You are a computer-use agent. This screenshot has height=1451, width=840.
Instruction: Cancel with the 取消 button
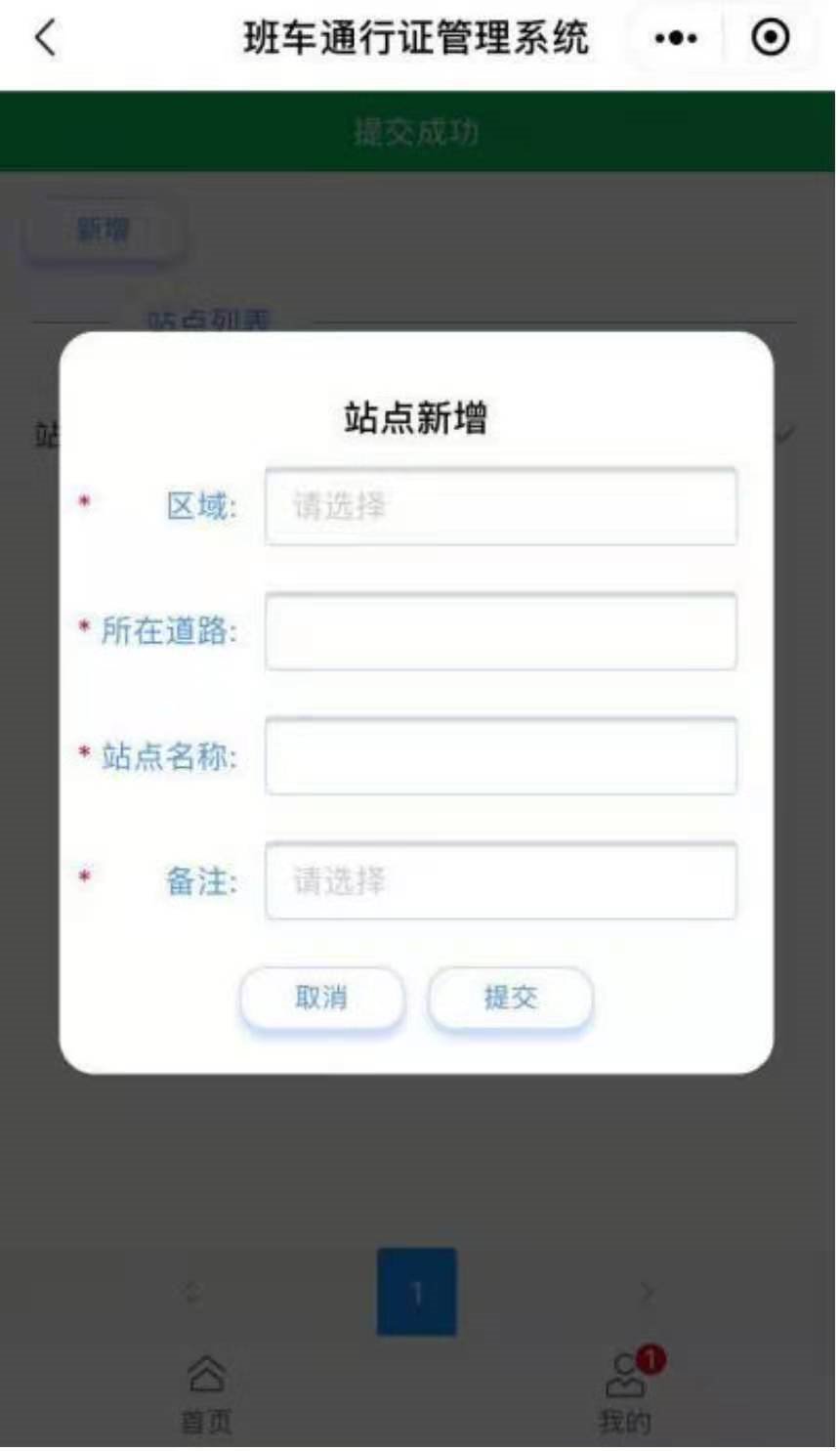(321, 998)
